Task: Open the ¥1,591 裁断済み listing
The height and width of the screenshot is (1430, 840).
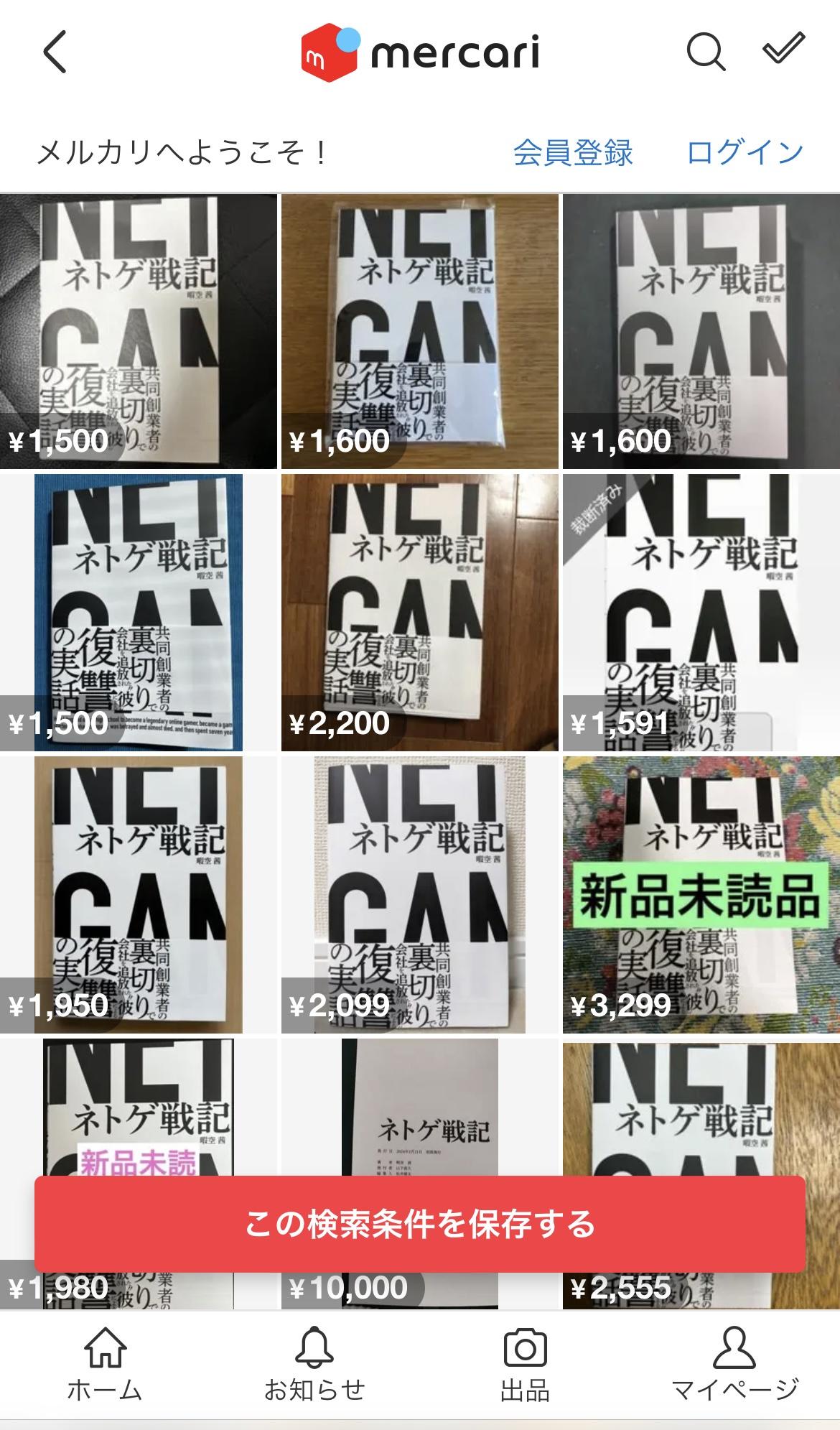Action: [x=701, y=613]
